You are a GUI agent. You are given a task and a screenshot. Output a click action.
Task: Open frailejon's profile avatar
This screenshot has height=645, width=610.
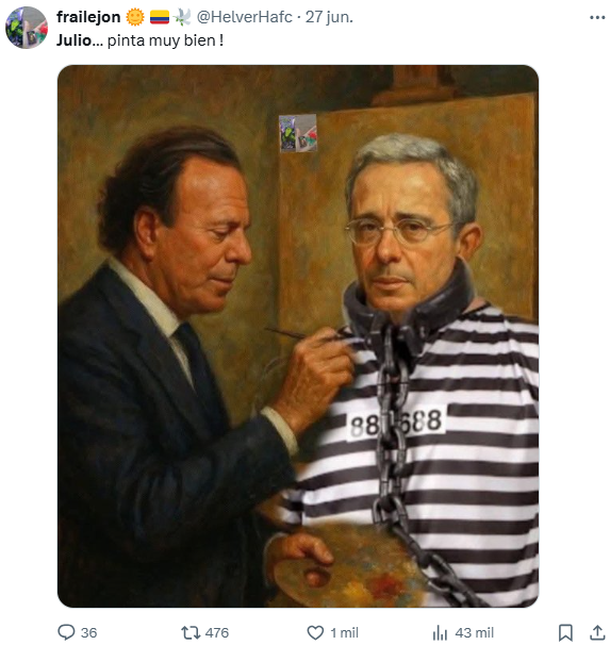[x=26, y=27]
